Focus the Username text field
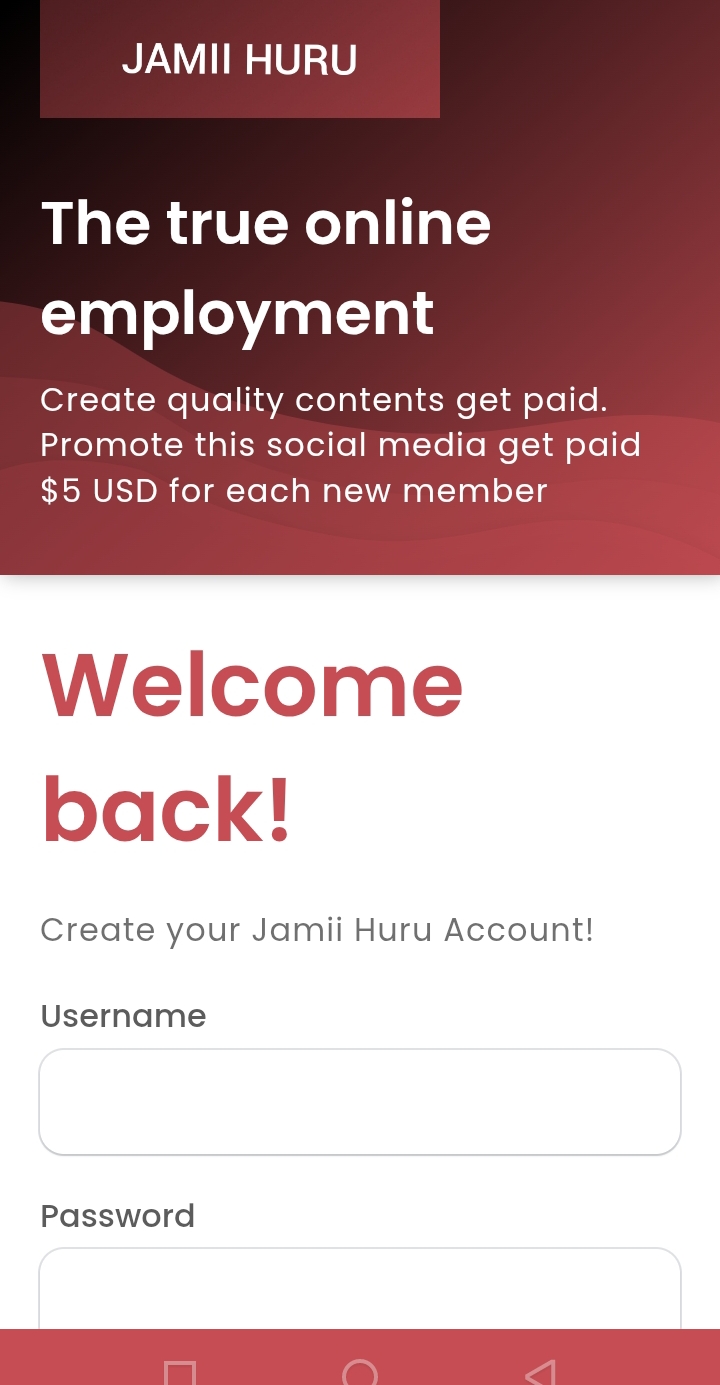 tap(360, 1102)
